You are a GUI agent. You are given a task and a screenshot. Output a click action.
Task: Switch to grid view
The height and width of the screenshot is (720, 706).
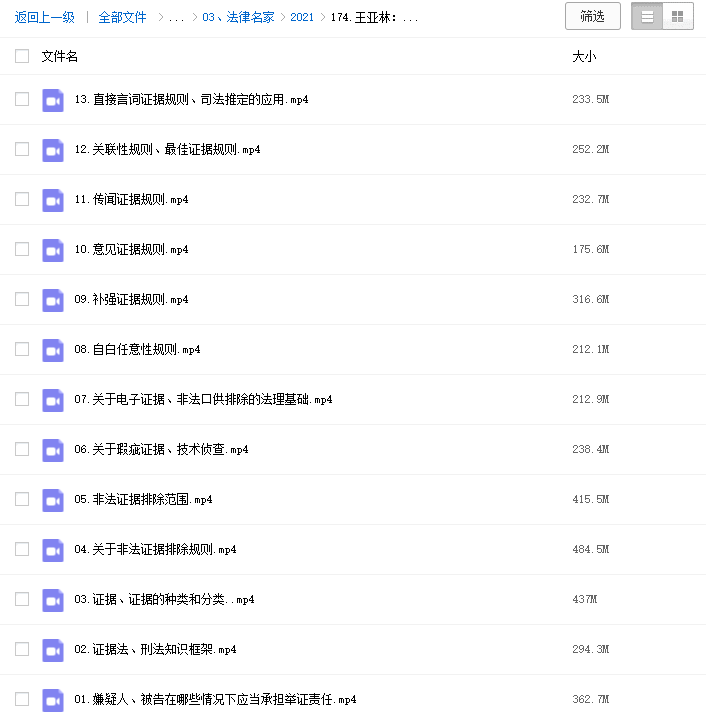coord(678,16)
